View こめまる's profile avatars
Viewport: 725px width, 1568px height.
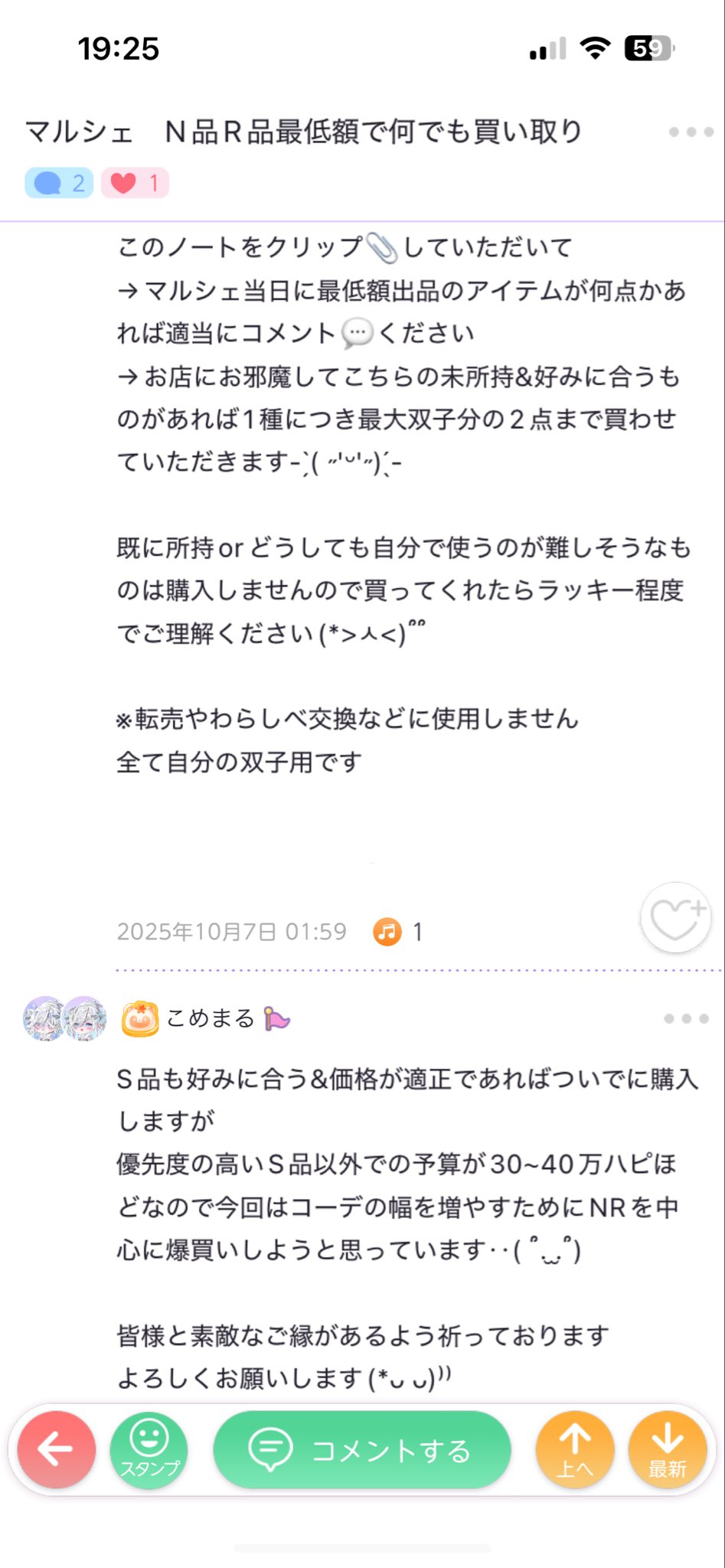[x=65, y=1019]
